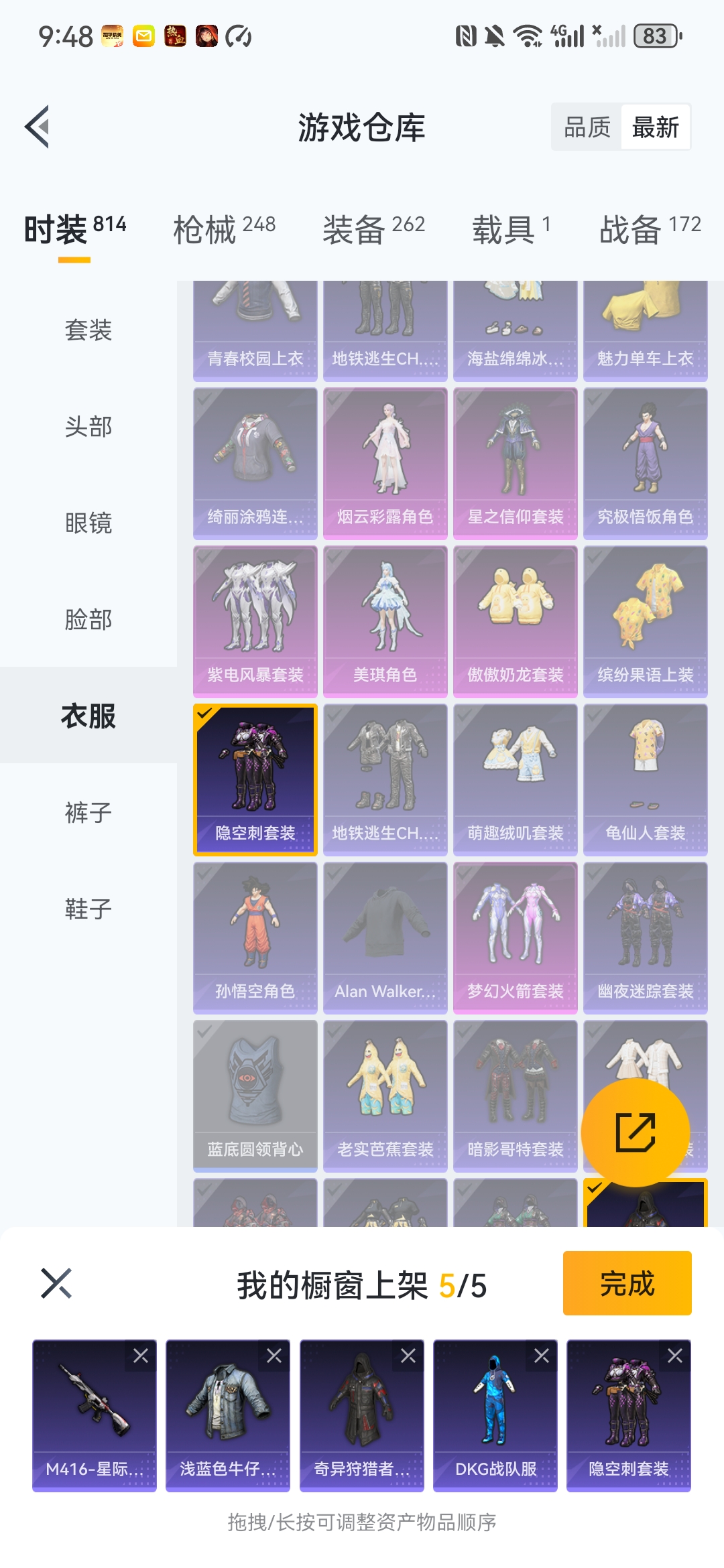Select the 梦幻火箭套装 item
Image resolution: width=724 pixels, height=1568 pixels.
coord(515,937)
